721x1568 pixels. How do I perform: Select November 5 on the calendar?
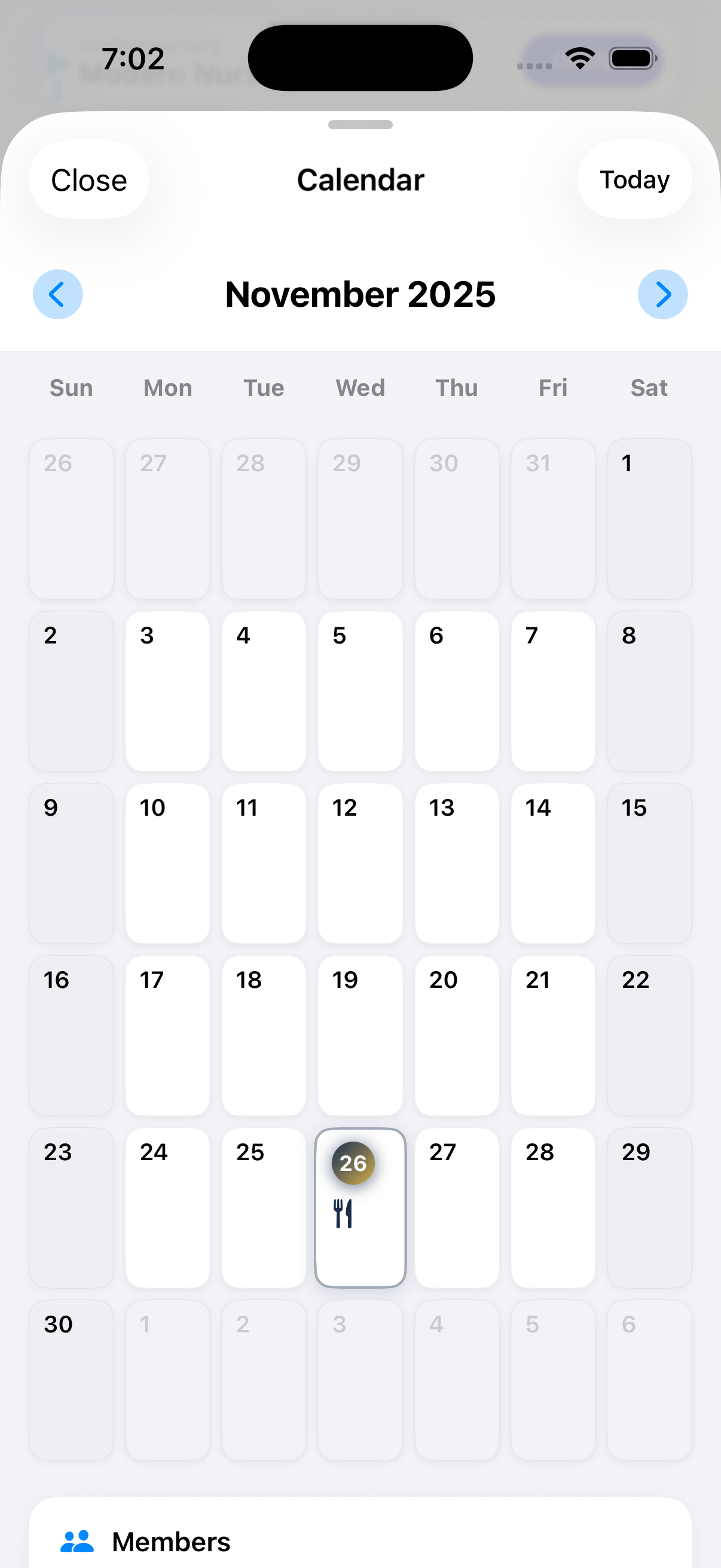360,691
